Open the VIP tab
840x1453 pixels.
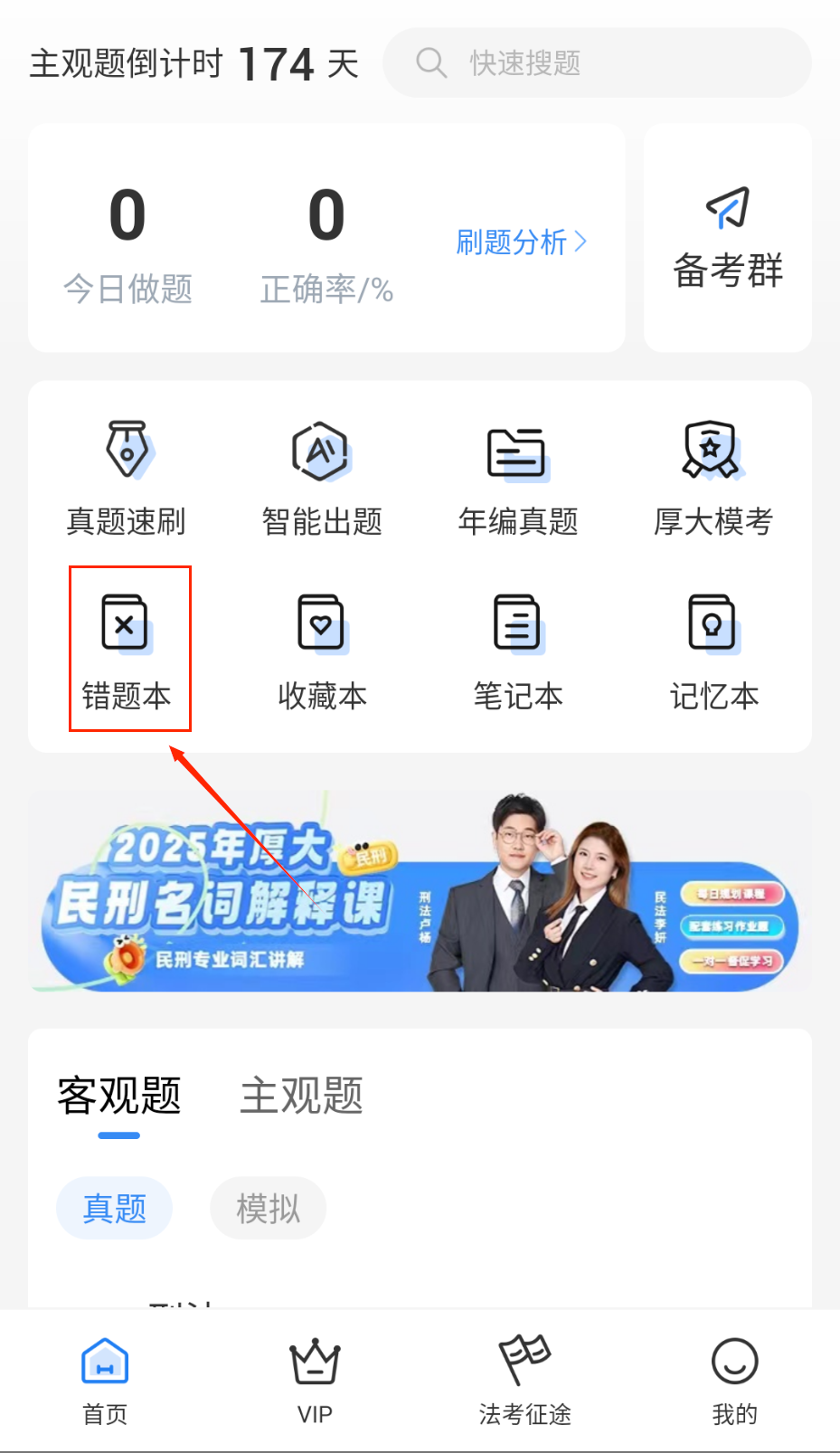tap(315, 1381)
